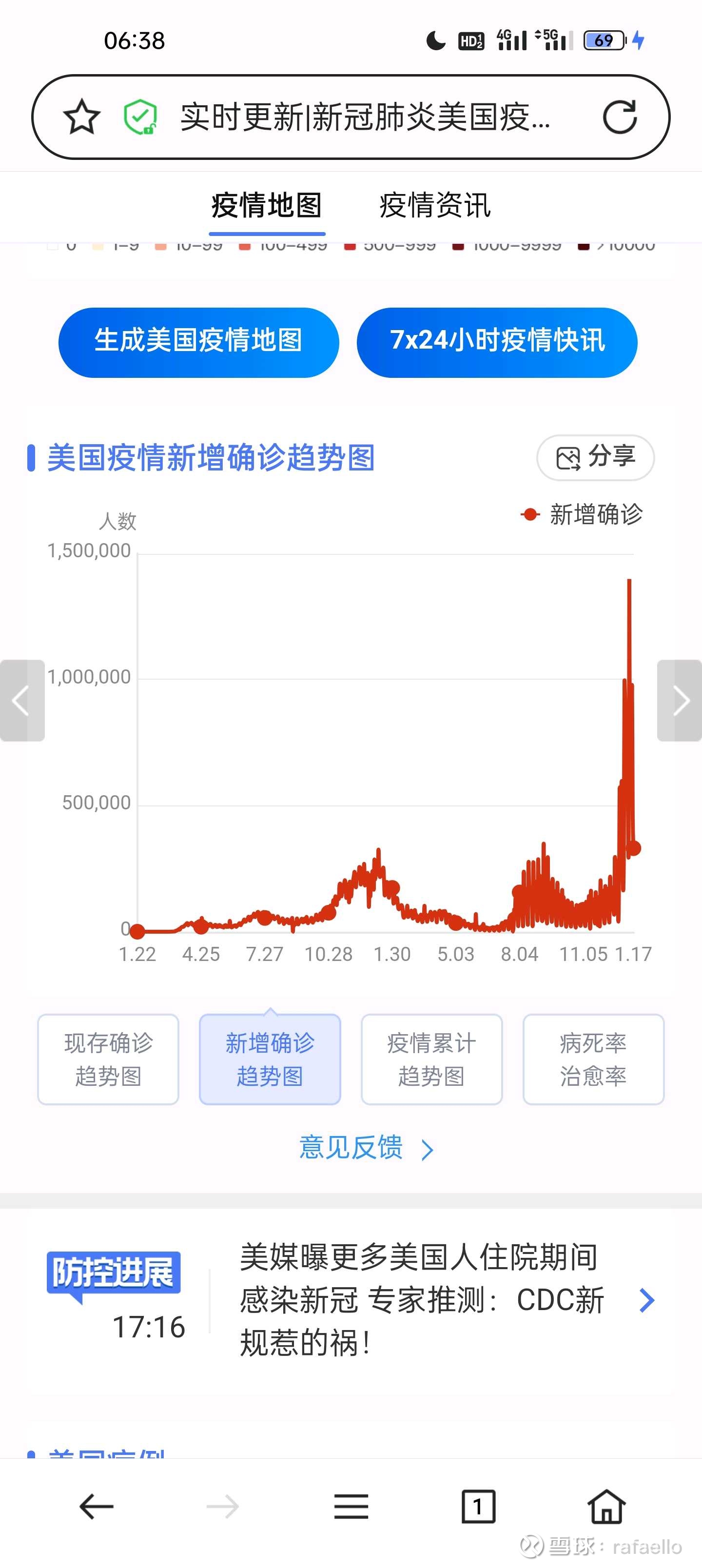Go to the browser home page
This screenshot has height=1568, width=702.
pyautogui.click(x=606, y=1507)
